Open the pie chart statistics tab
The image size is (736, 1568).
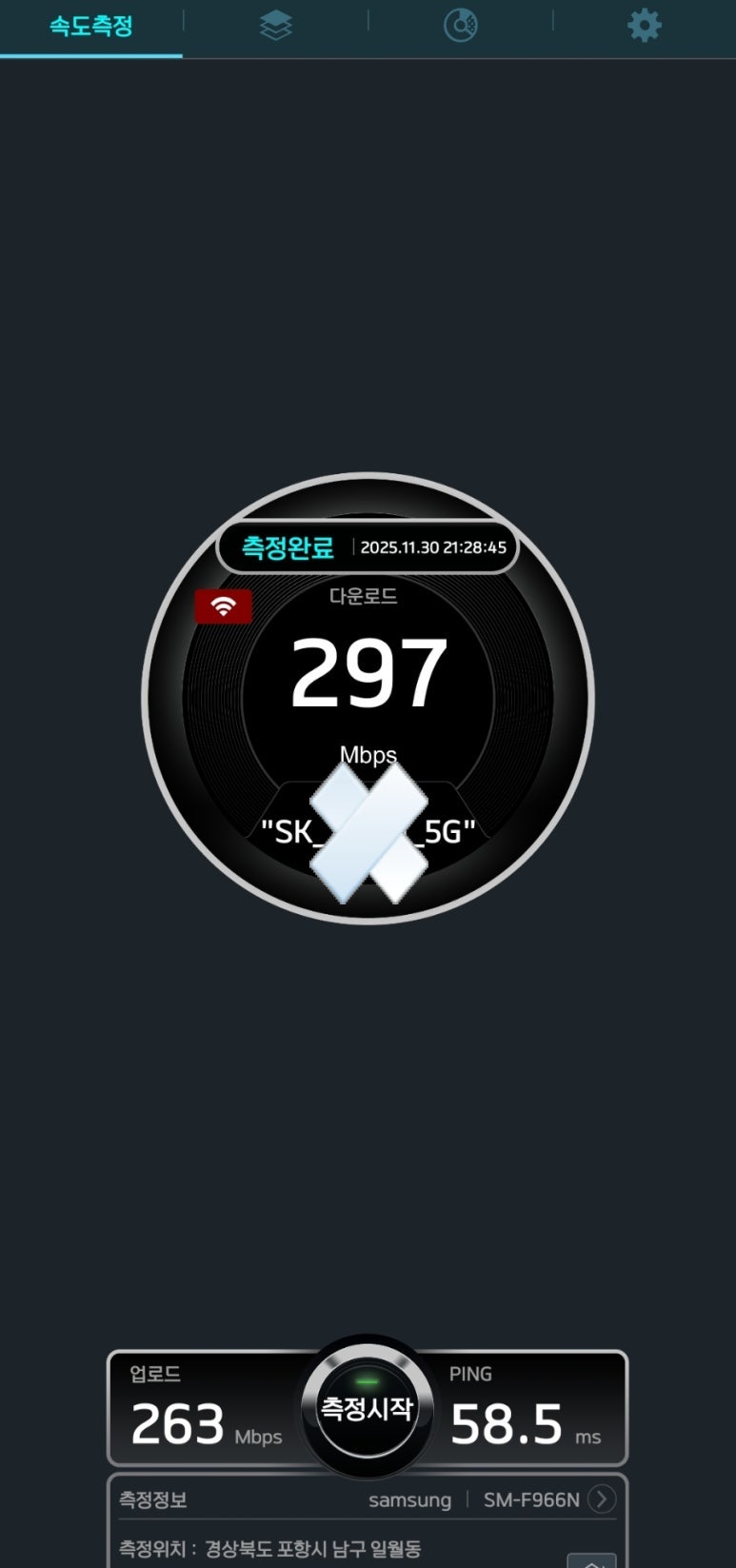pyautogui.click(x=460, y=26)
